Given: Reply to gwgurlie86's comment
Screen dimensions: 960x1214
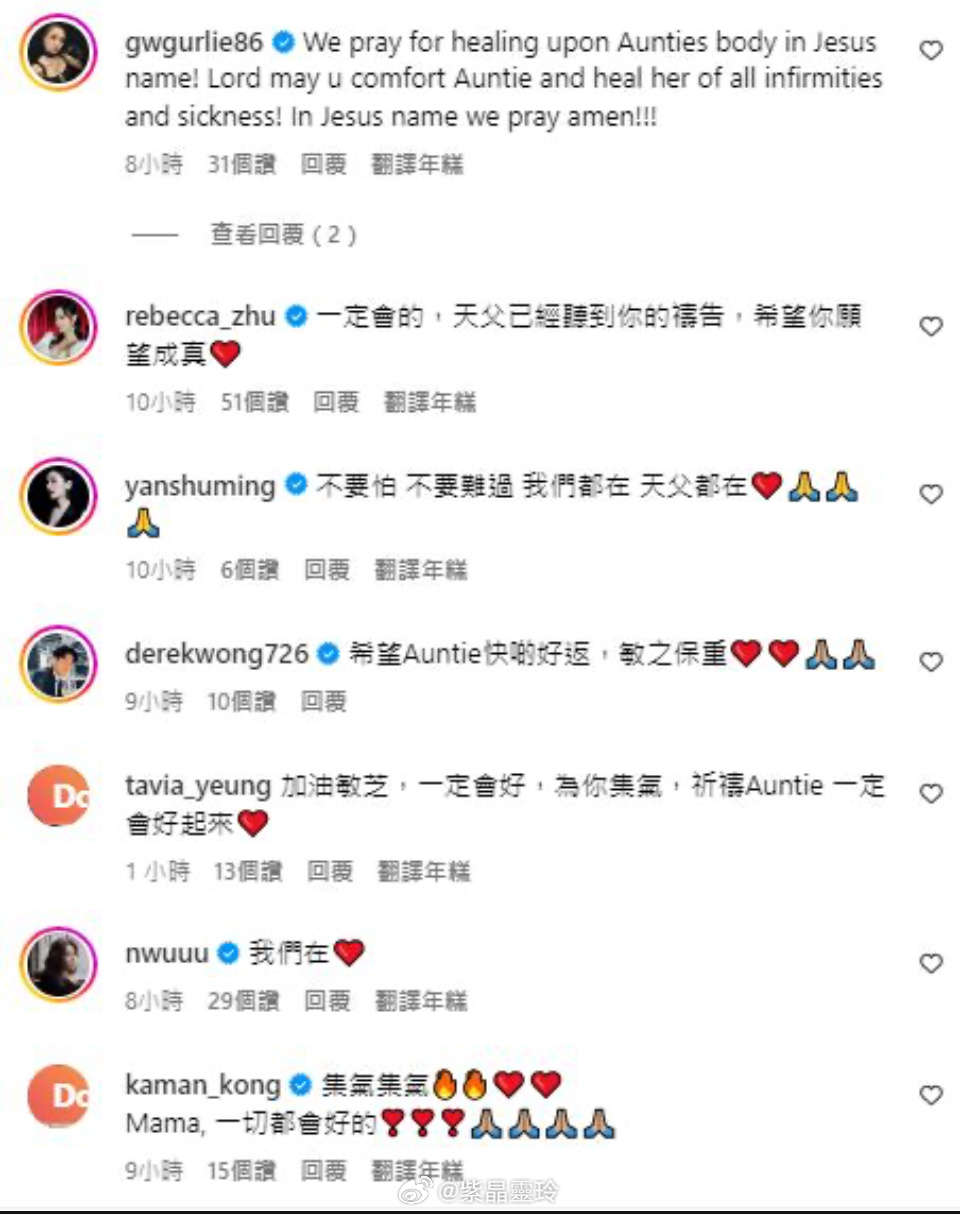Looking at the screenshot, I should (323, 164).
